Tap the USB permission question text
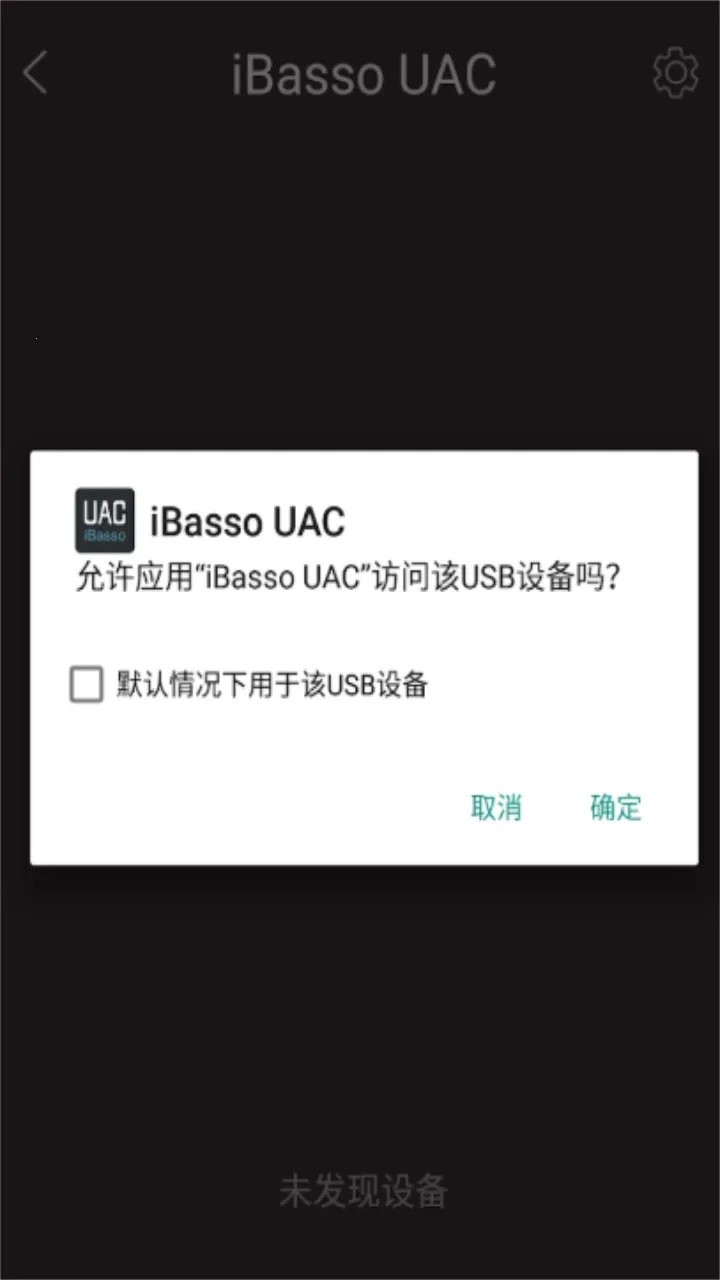 [x=360, y=578]
